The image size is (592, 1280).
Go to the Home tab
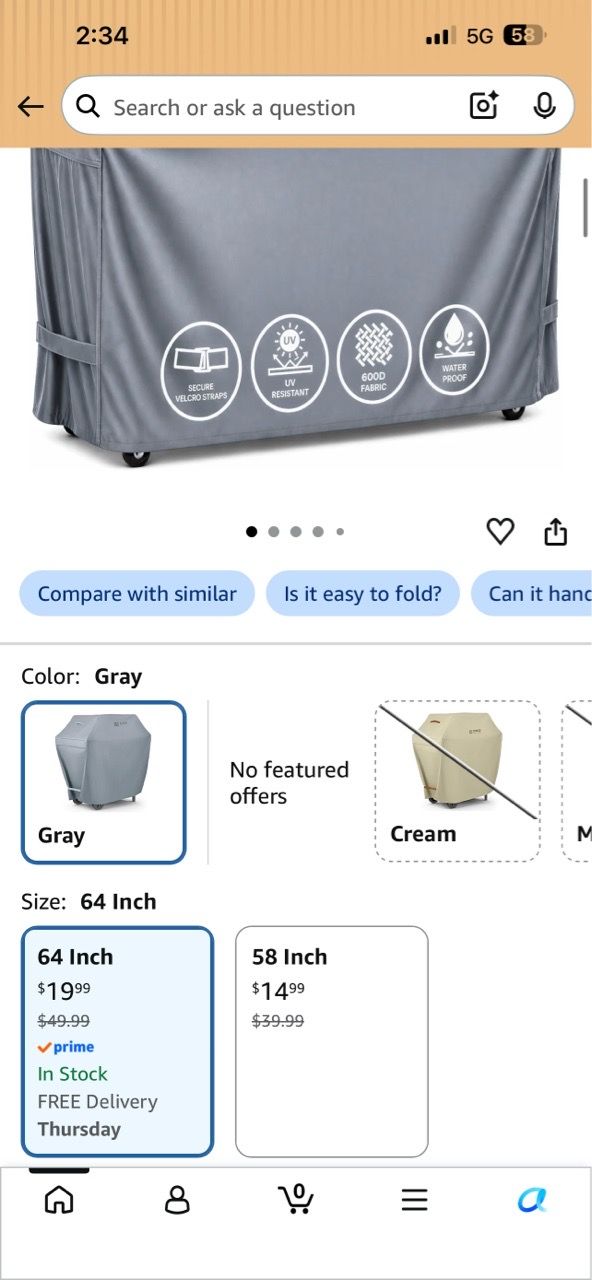coord(59,1199)
